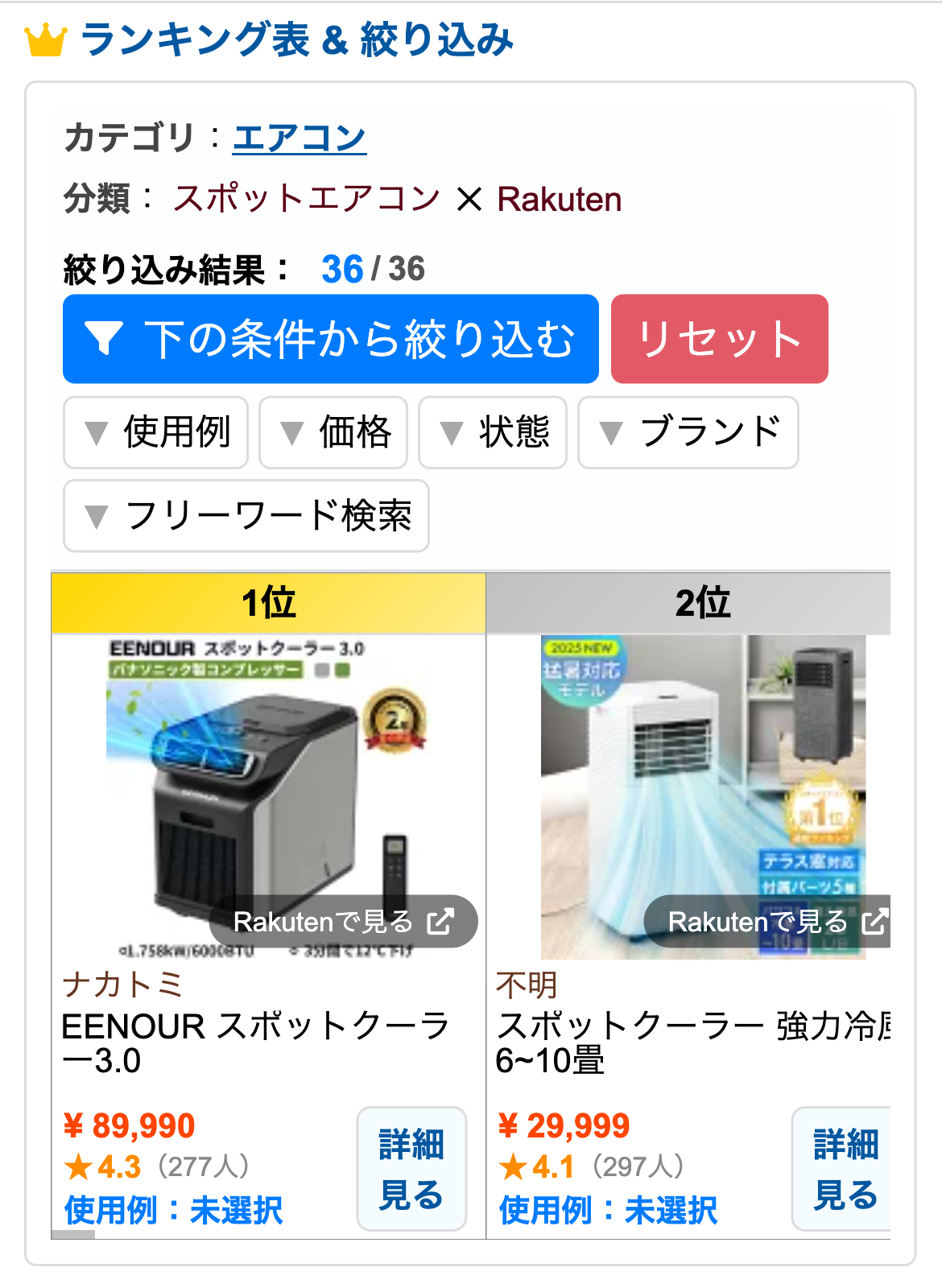This screenshot has height=1288, width=942.
Task: View EENOUR cooler on Rakuten
Action: point(343,922)
